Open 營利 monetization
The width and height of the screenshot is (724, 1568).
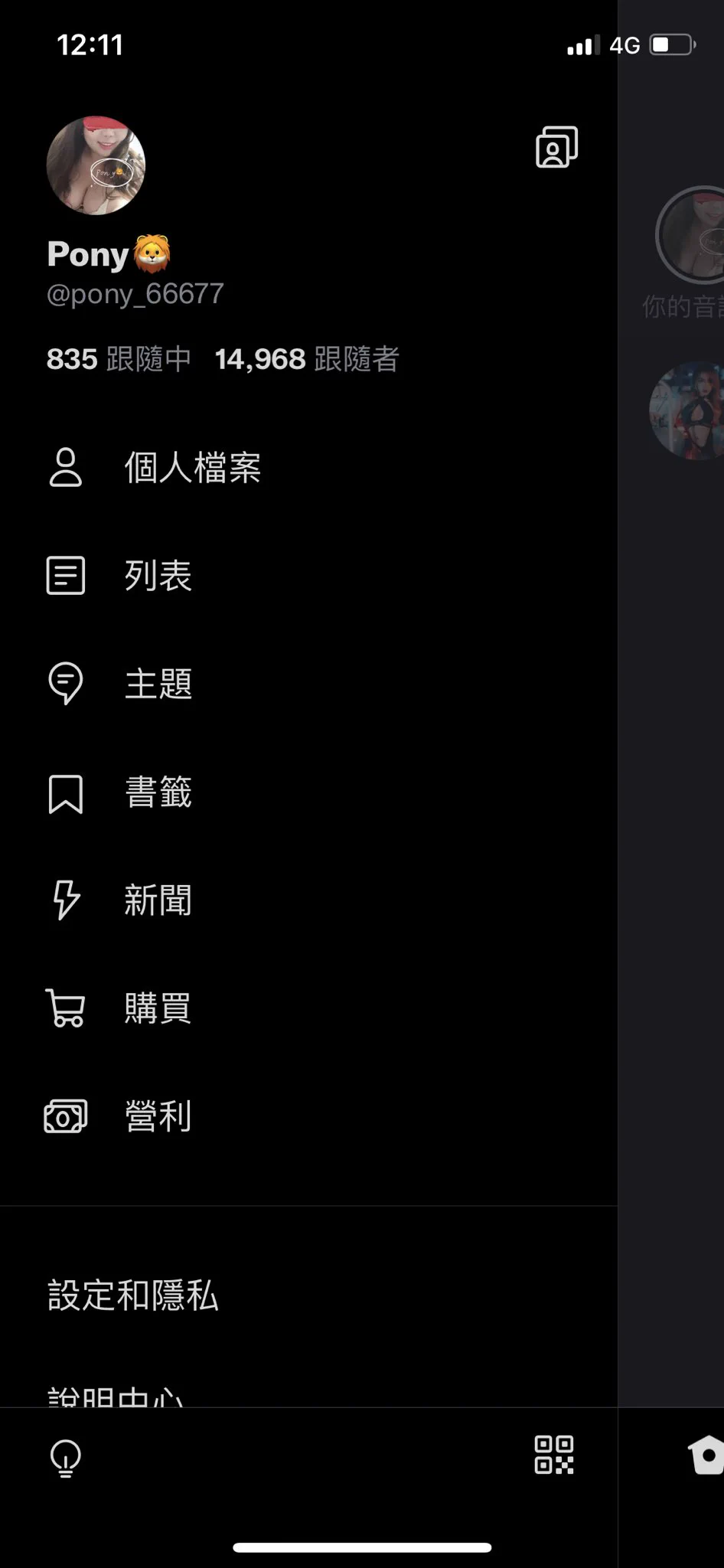[x=157, y=1116]
